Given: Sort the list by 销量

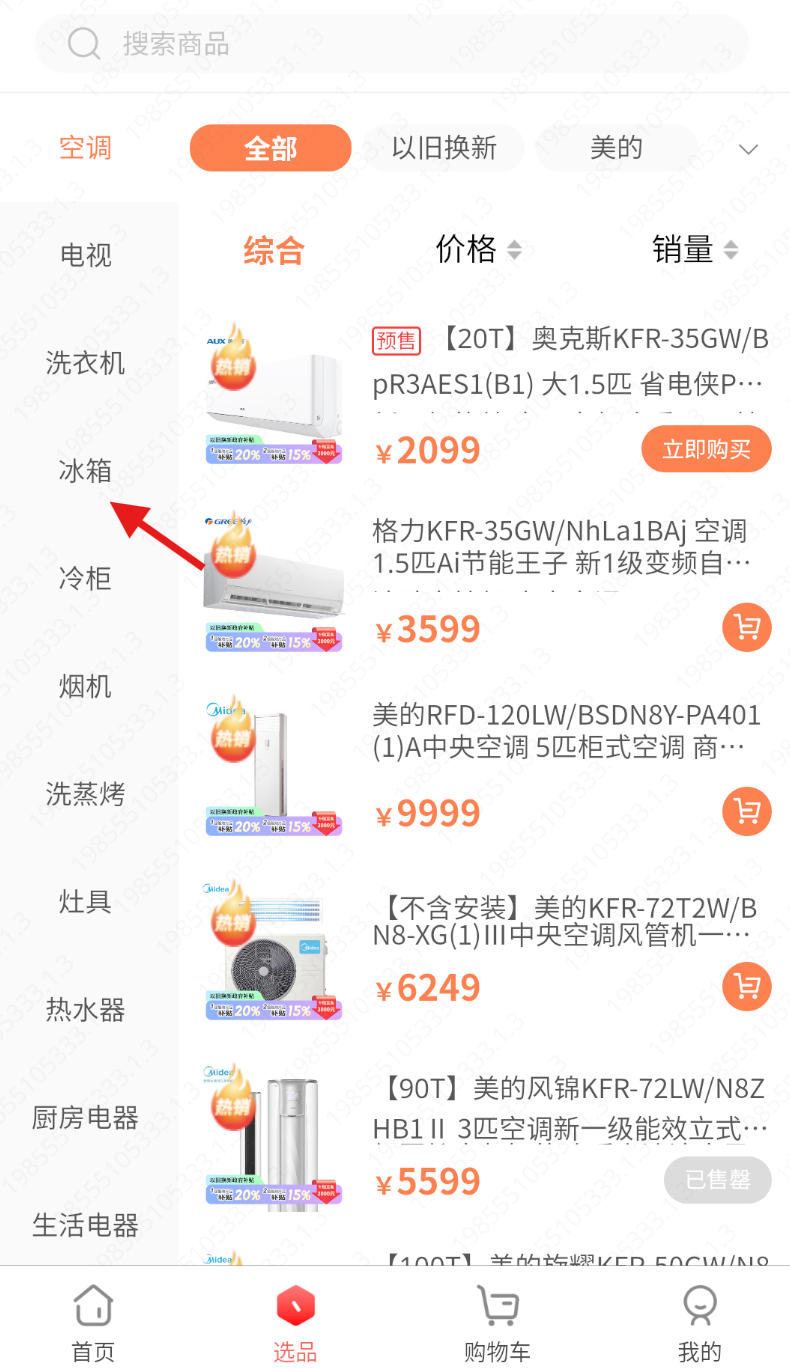Looking at the screenshot, I should click(695, 250).
